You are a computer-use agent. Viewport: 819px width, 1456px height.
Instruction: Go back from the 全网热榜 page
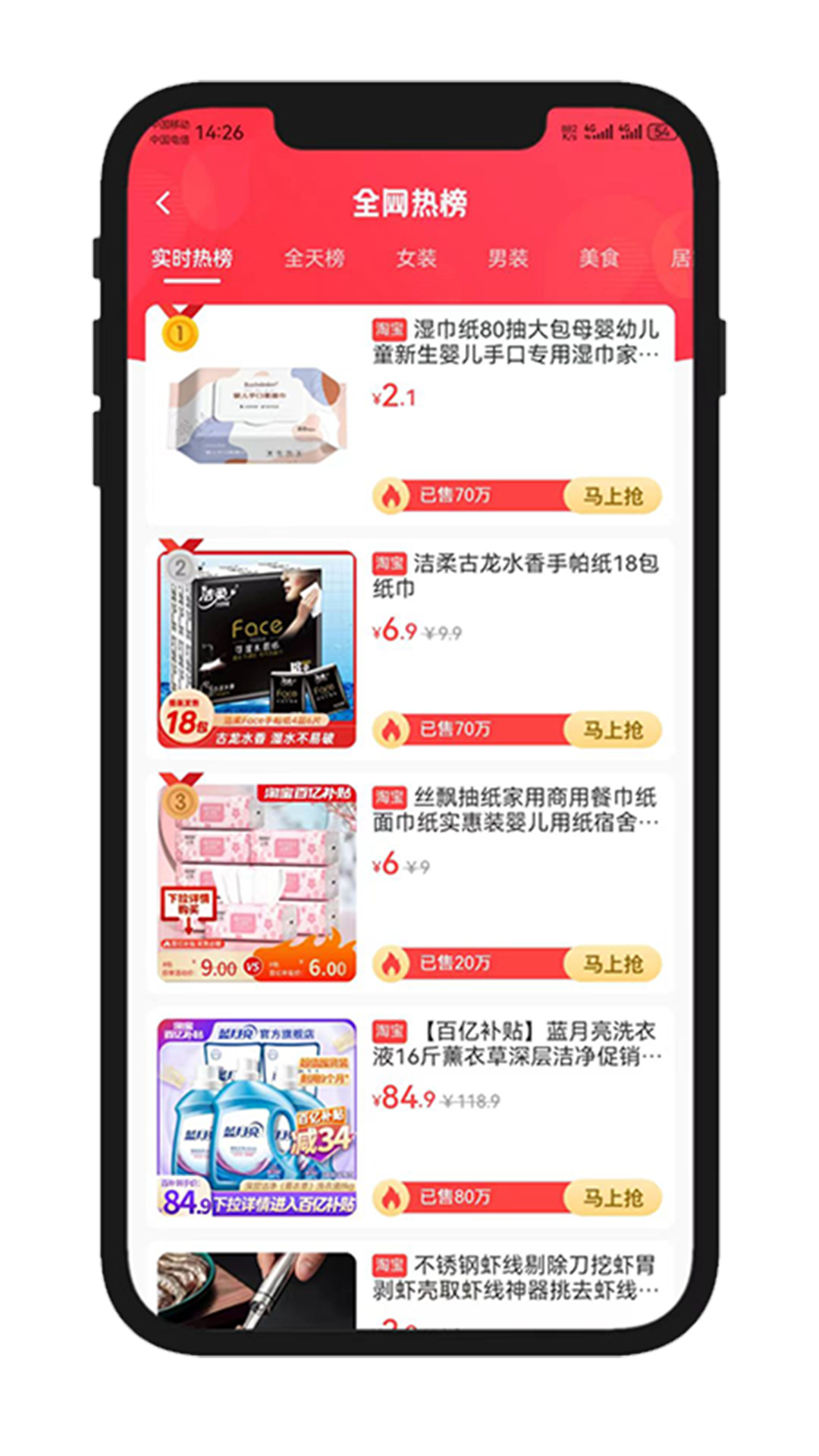click(163, 203)
